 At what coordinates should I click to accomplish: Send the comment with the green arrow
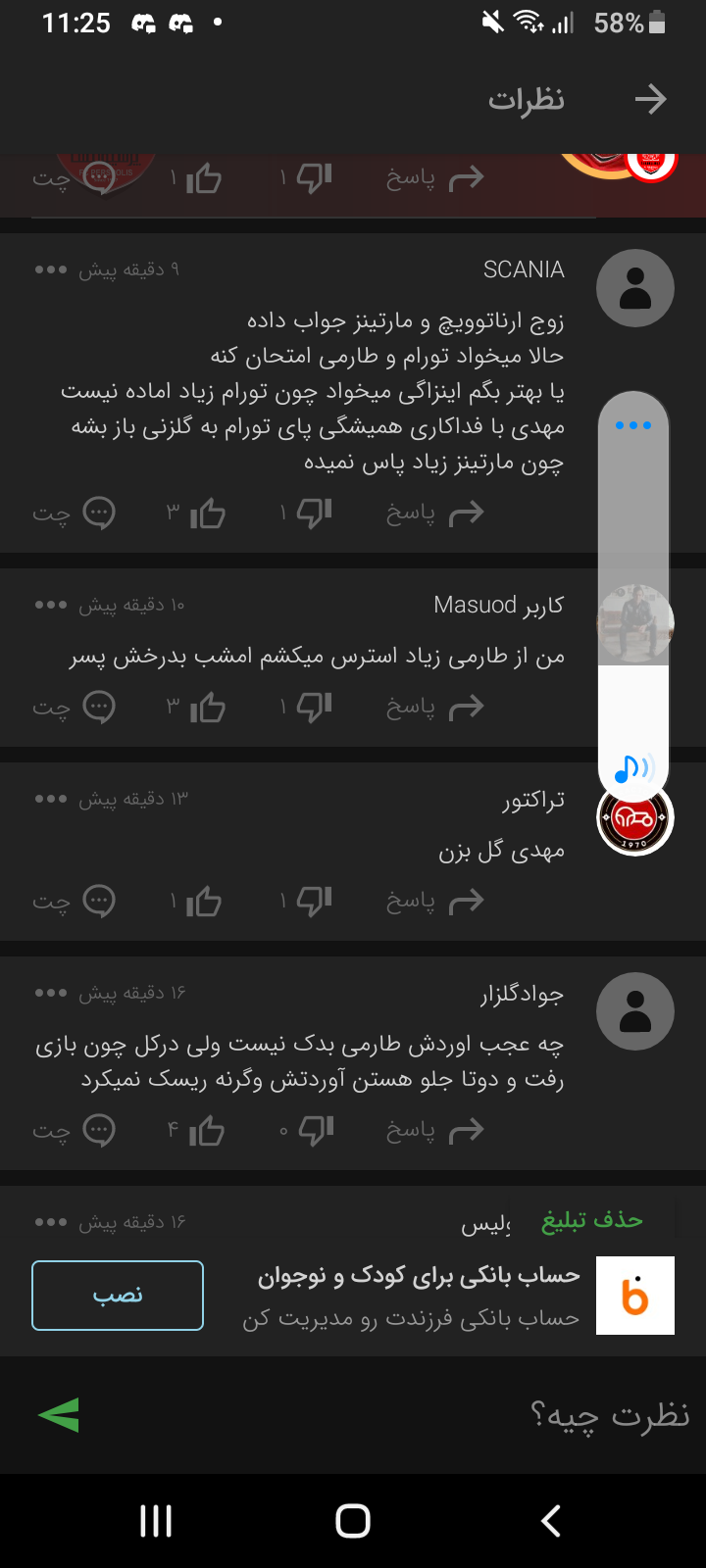point(59,1415)
